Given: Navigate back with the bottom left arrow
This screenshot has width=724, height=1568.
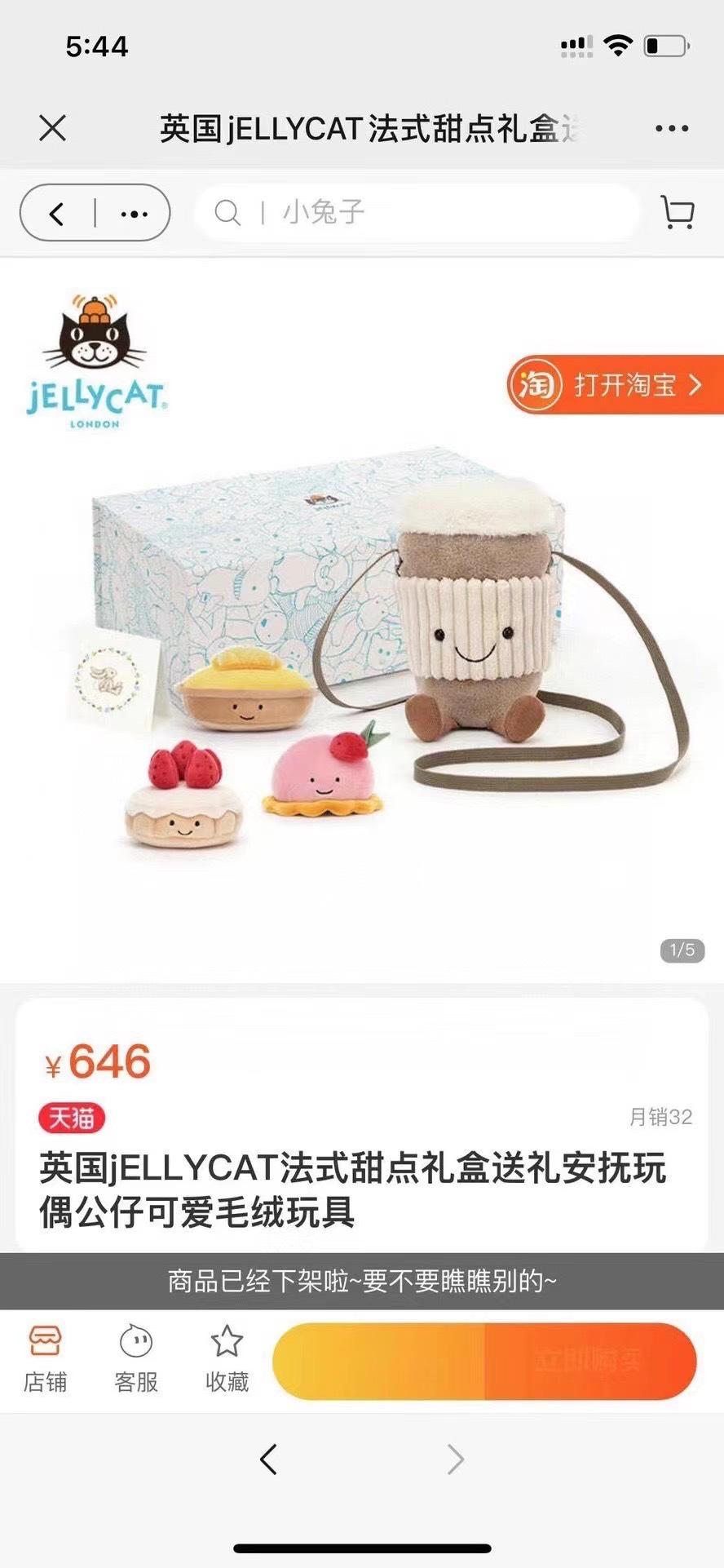Looking at the screenshot, I should coord(268,1459).
